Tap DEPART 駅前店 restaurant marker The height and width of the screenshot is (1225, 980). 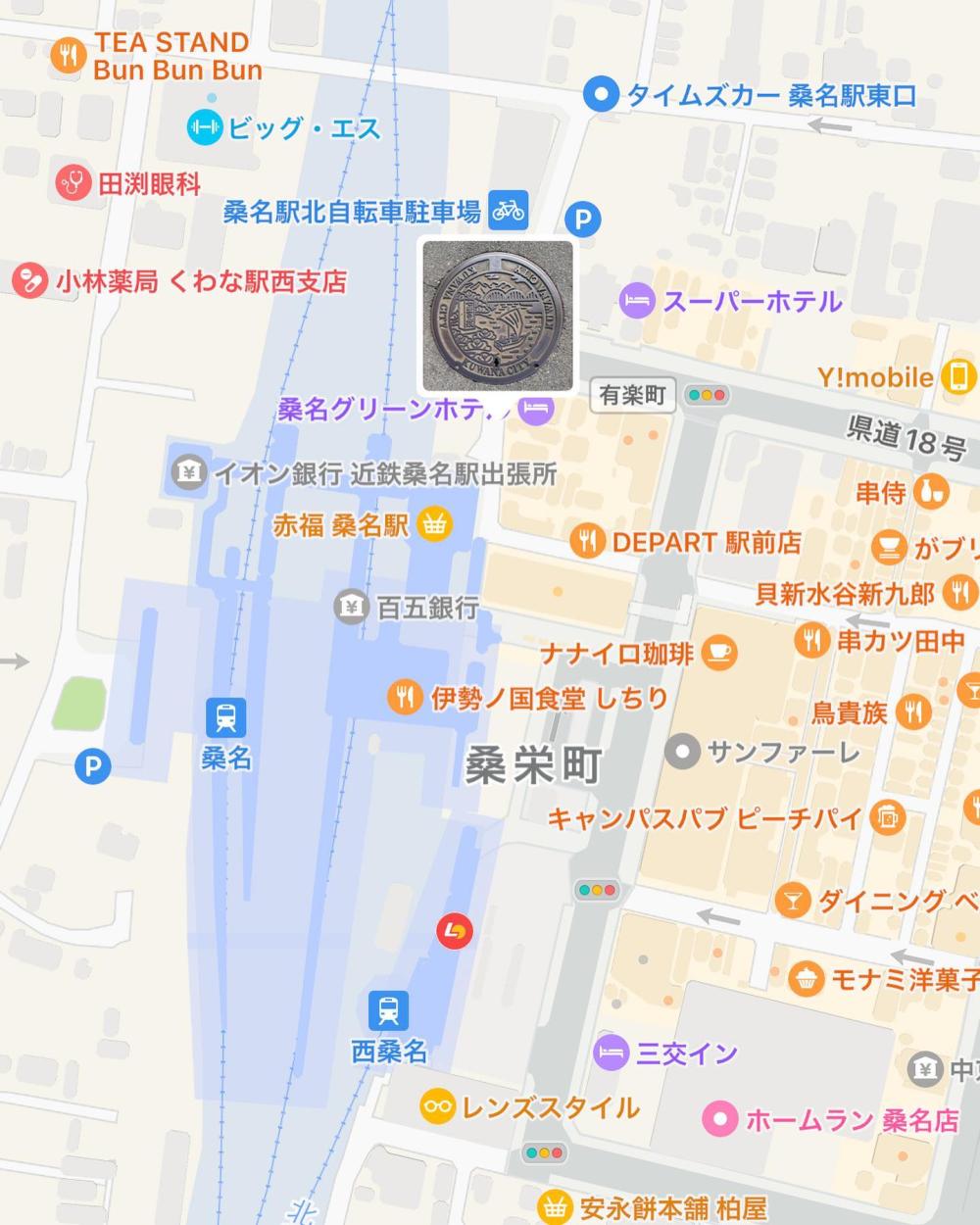coord(586,541)
